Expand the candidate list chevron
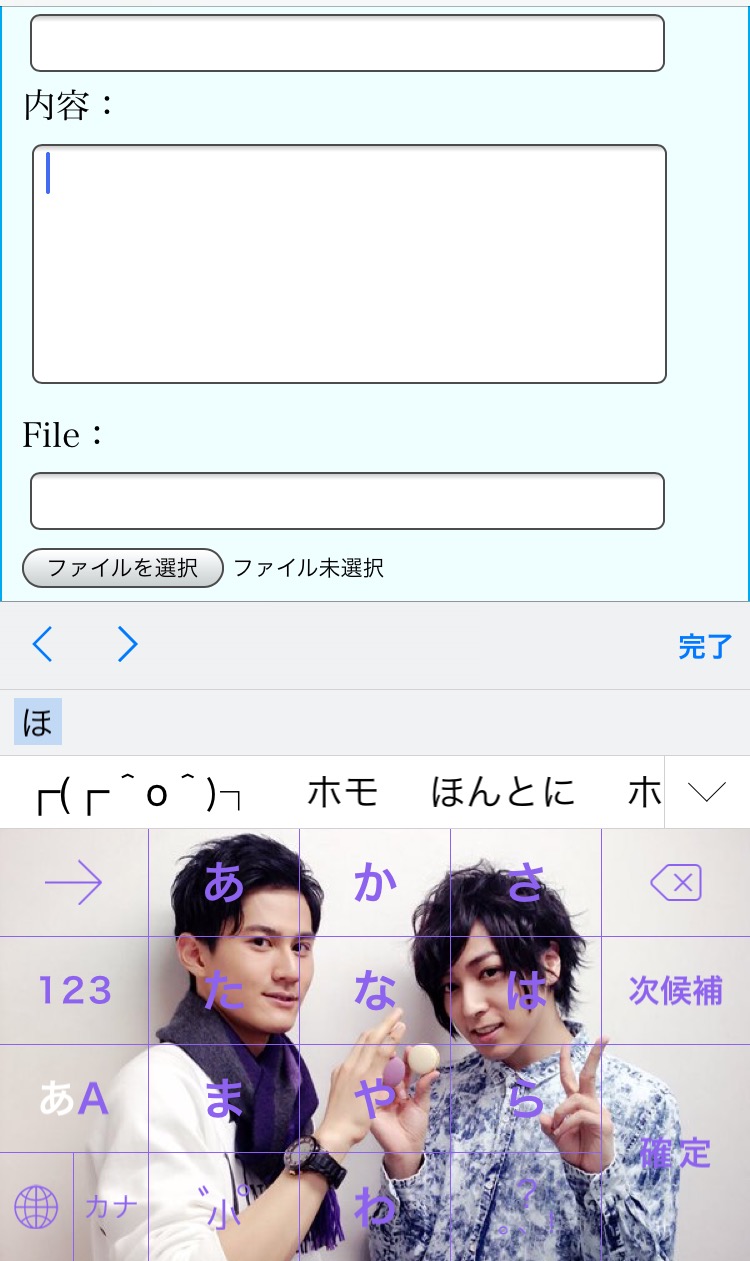Screen dimensions: 750x1261 [x=707, y=792]
